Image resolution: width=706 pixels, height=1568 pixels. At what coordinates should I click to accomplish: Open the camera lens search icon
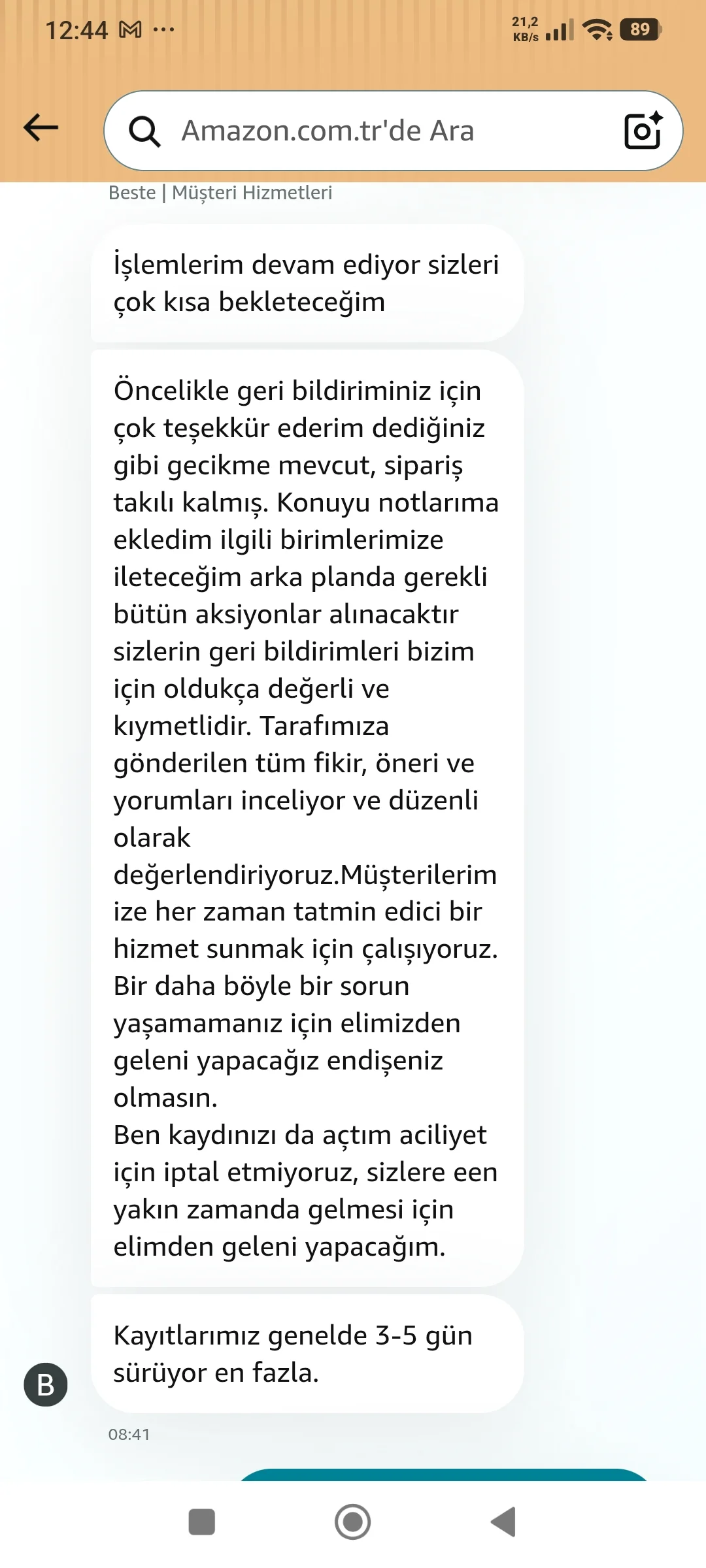[643, 131]
